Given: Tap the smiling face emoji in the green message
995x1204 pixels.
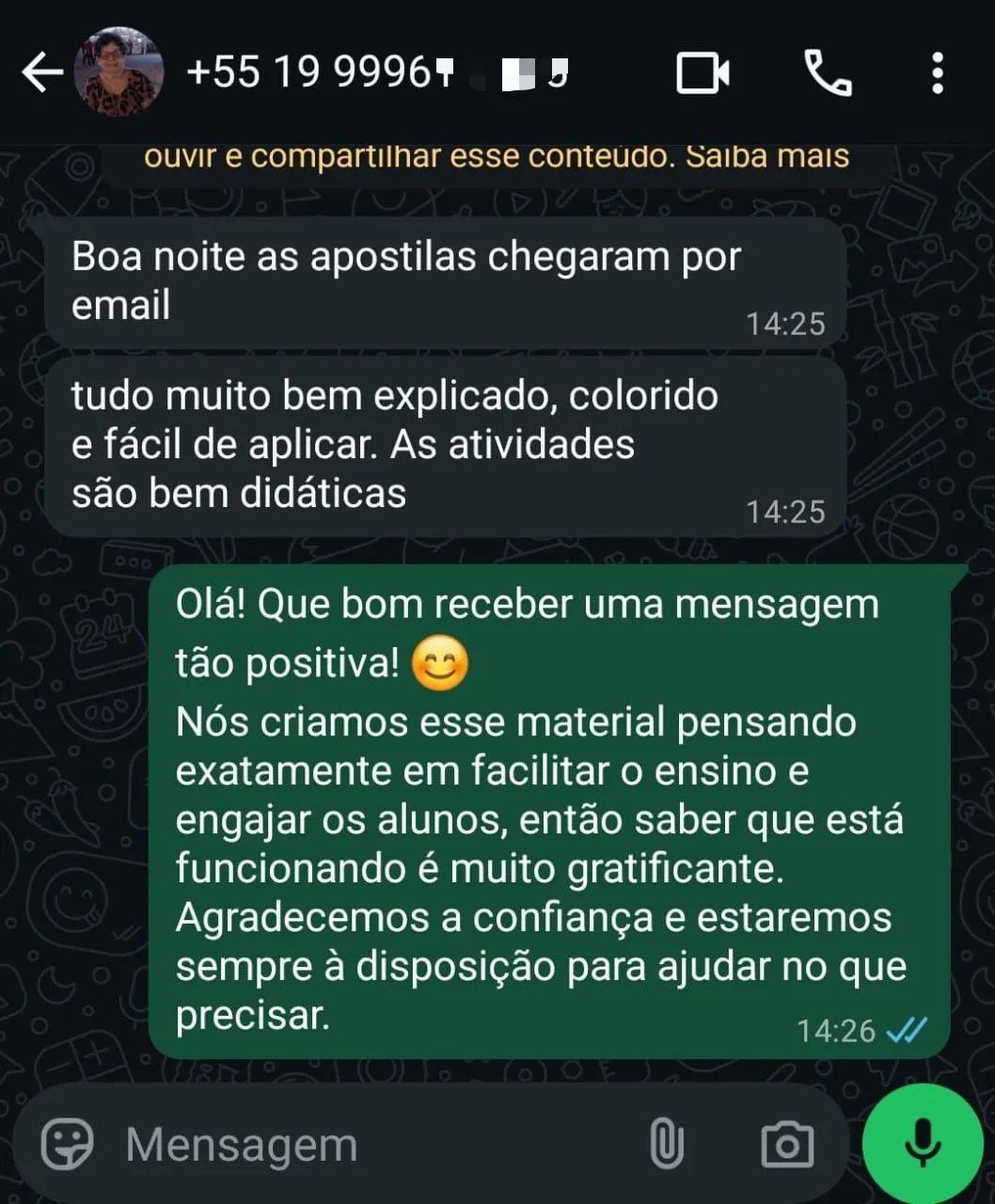Looking at the screenshot, I should coord(438,661).
